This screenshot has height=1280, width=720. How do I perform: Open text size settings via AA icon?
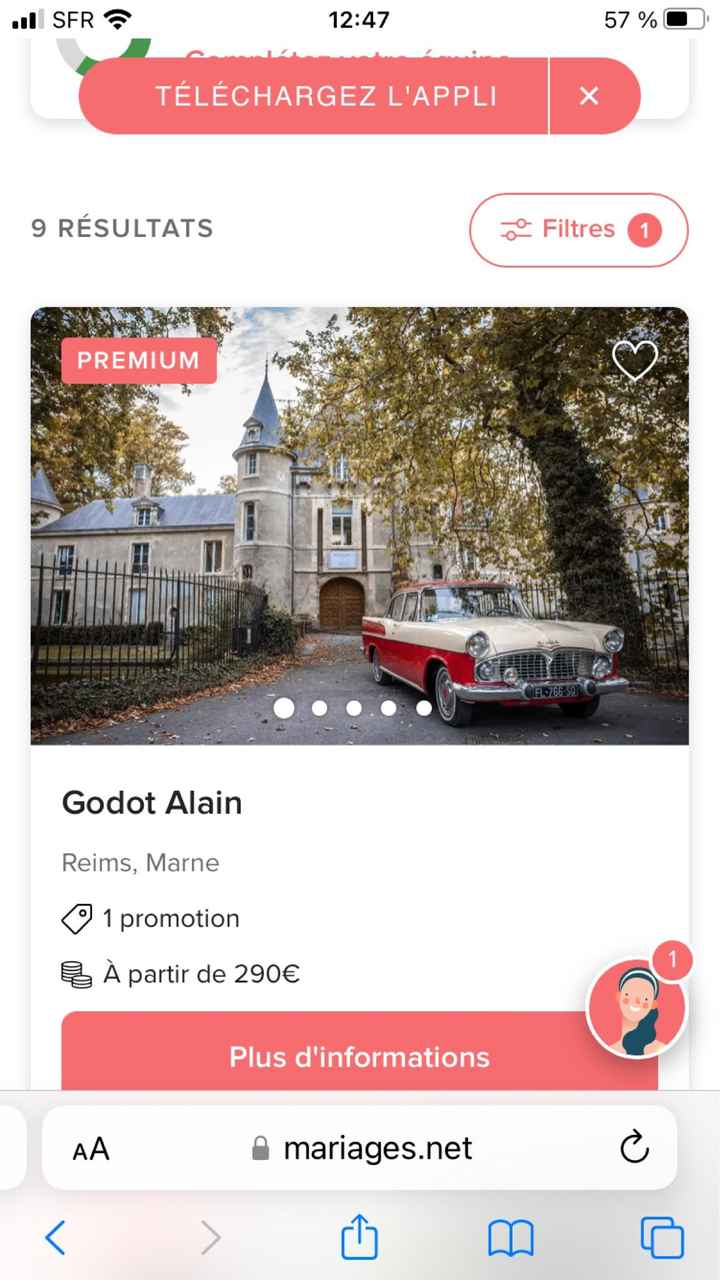89,1148
